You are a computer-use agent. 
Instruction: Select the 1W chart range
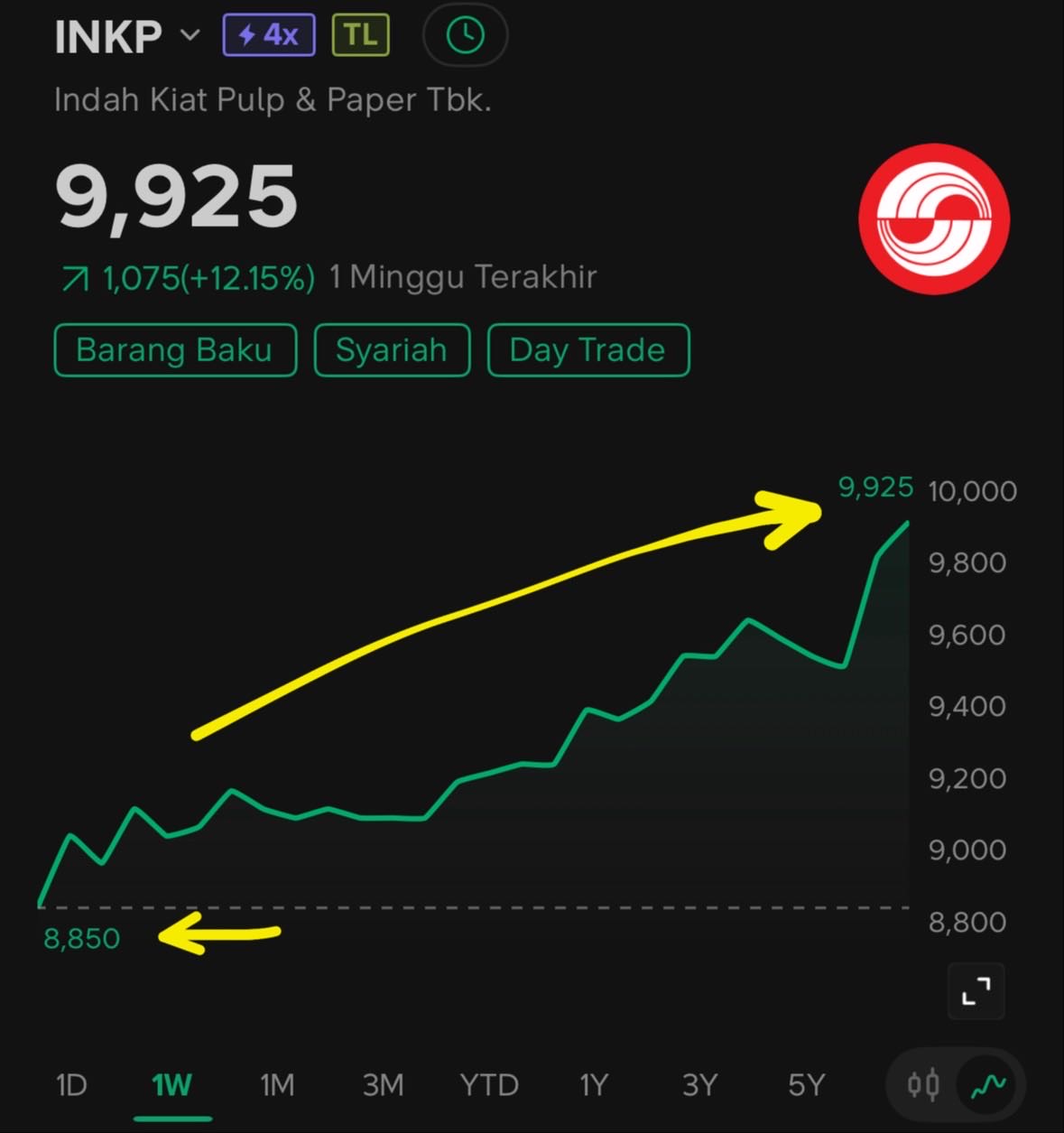171,1084
